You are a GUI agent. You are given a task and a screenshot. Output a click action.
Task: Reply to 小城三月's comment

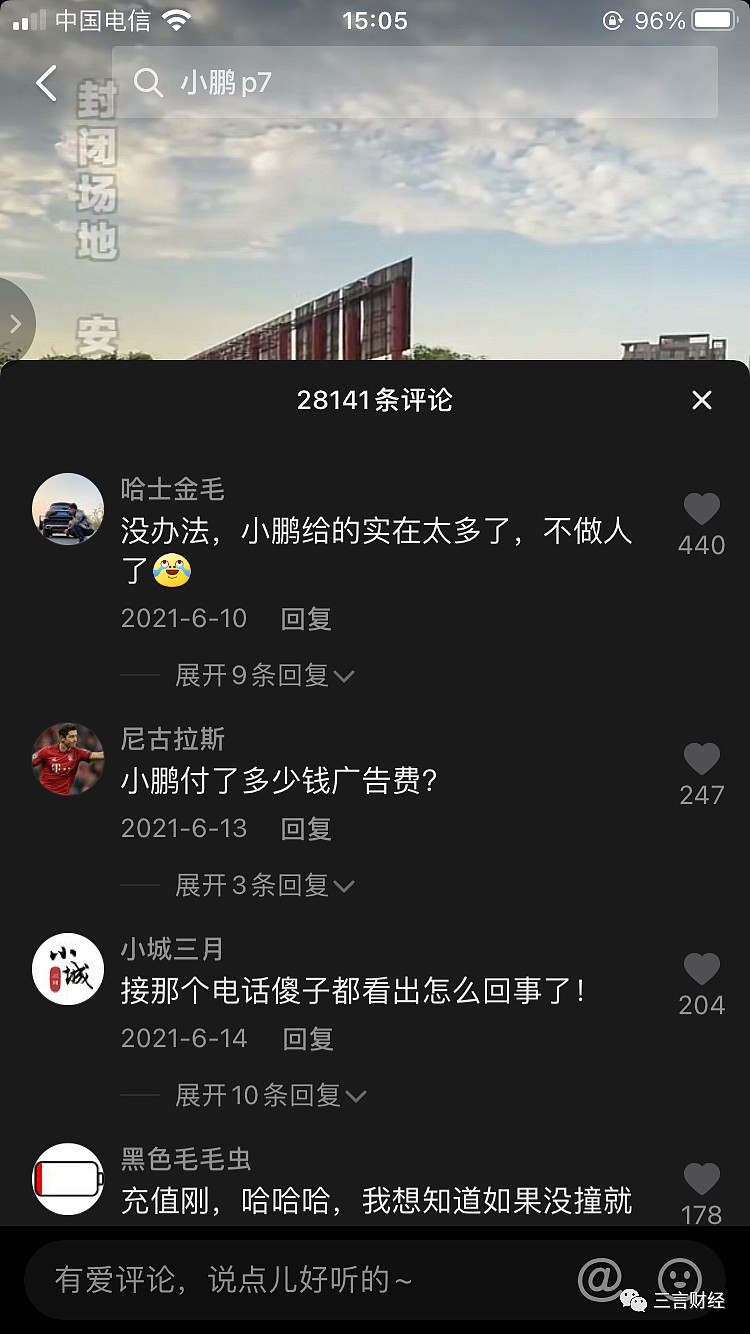308,1038
